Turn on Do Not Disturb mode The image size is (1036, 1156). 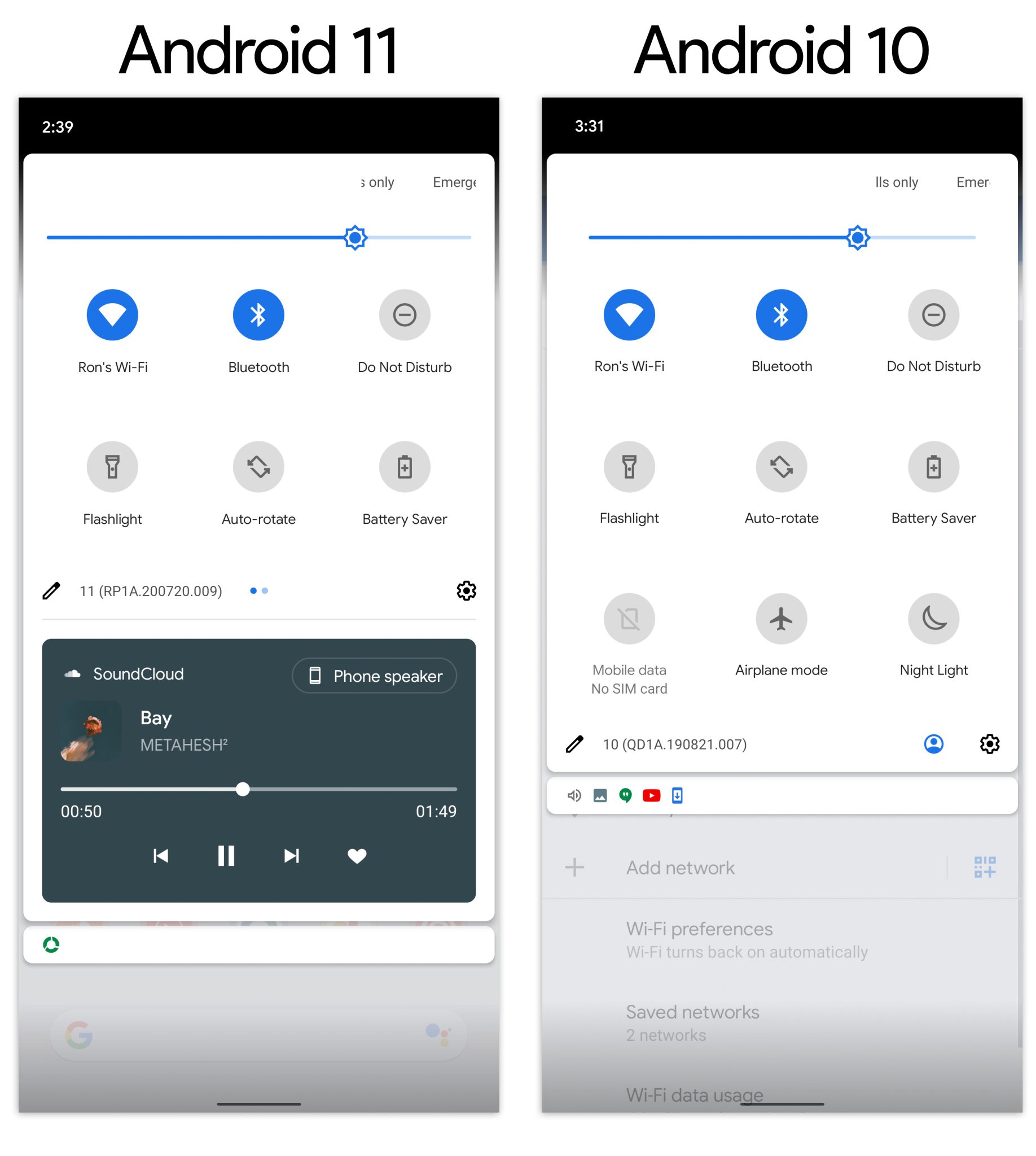click(x=404, y=314)
